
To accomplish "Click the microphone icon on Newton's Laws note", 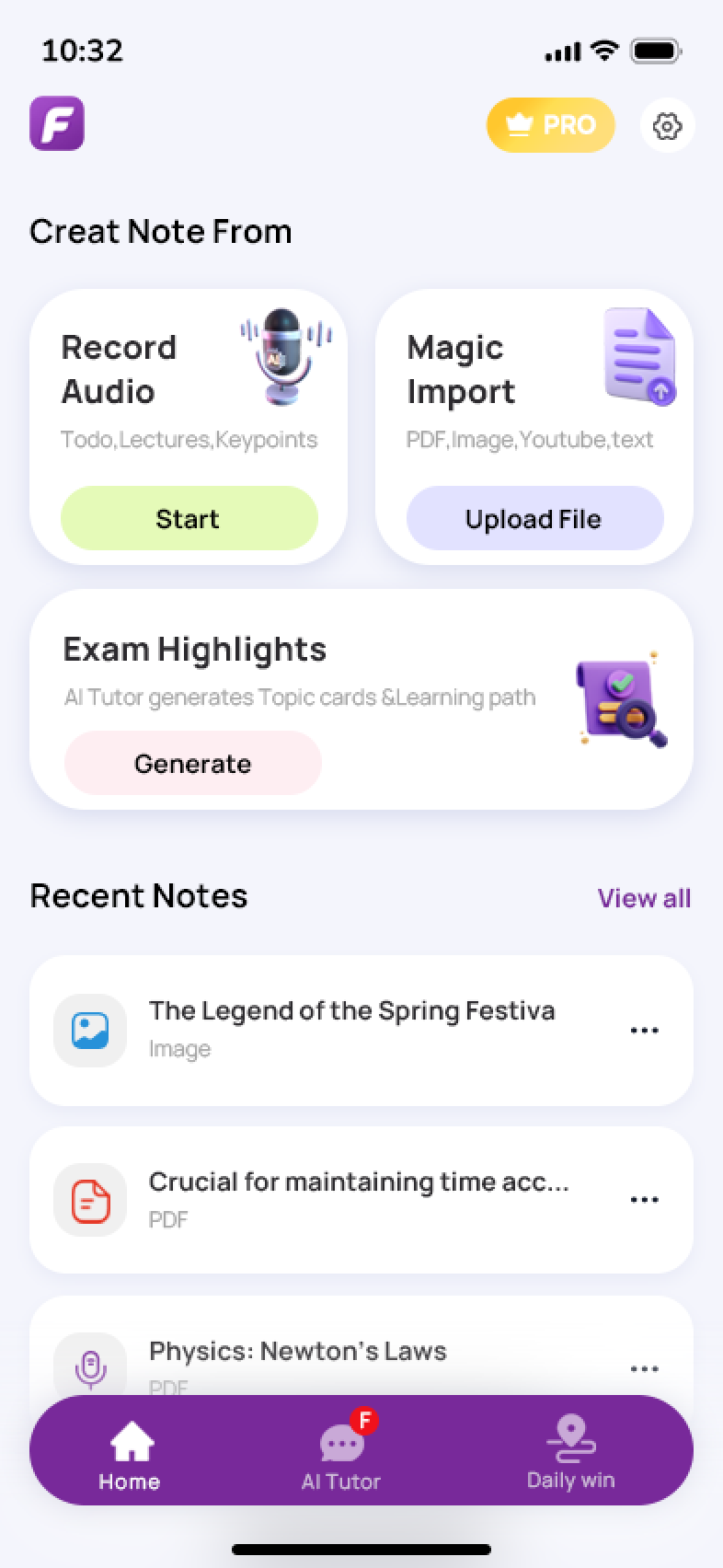I will tap(91, 1366).
